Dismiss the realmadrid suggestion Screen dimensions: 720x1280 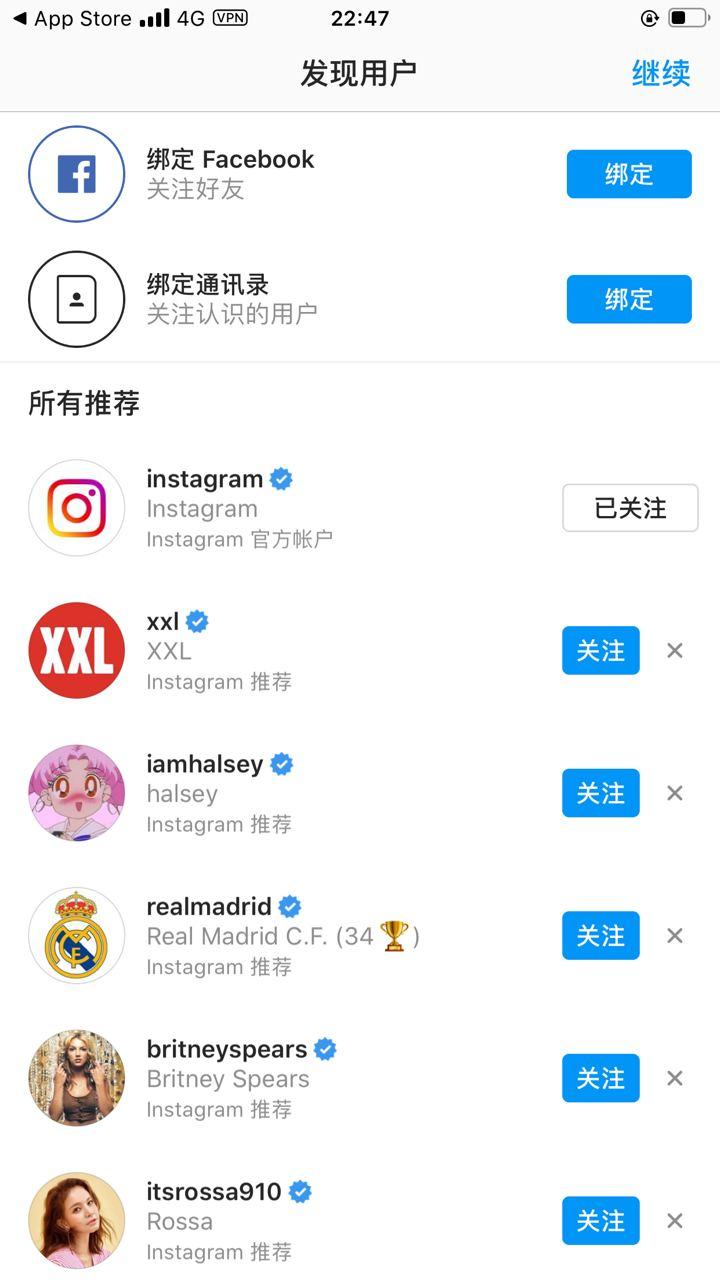pos(675,936)
